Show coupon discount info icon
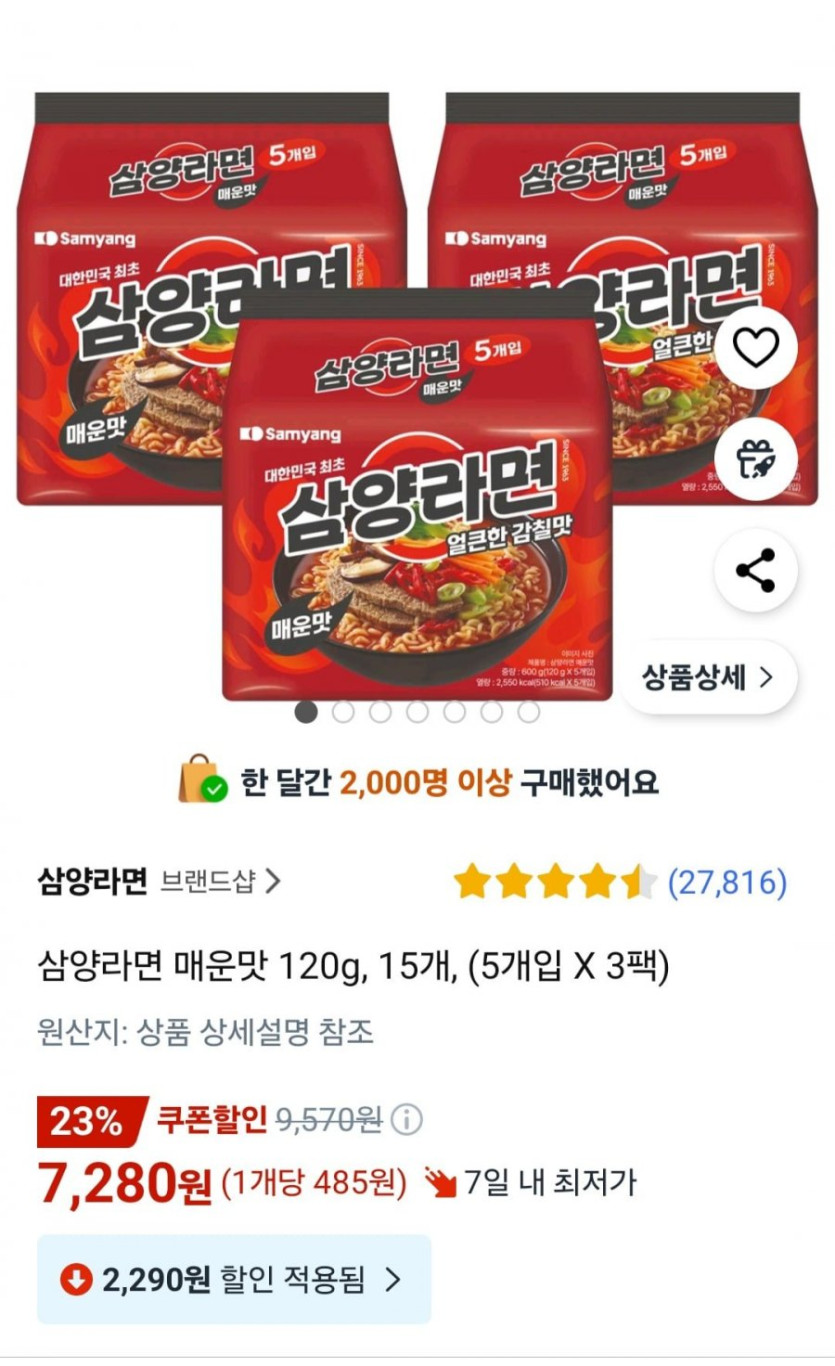This screenshot has height=1366, width=835. tap(407, 1118)
